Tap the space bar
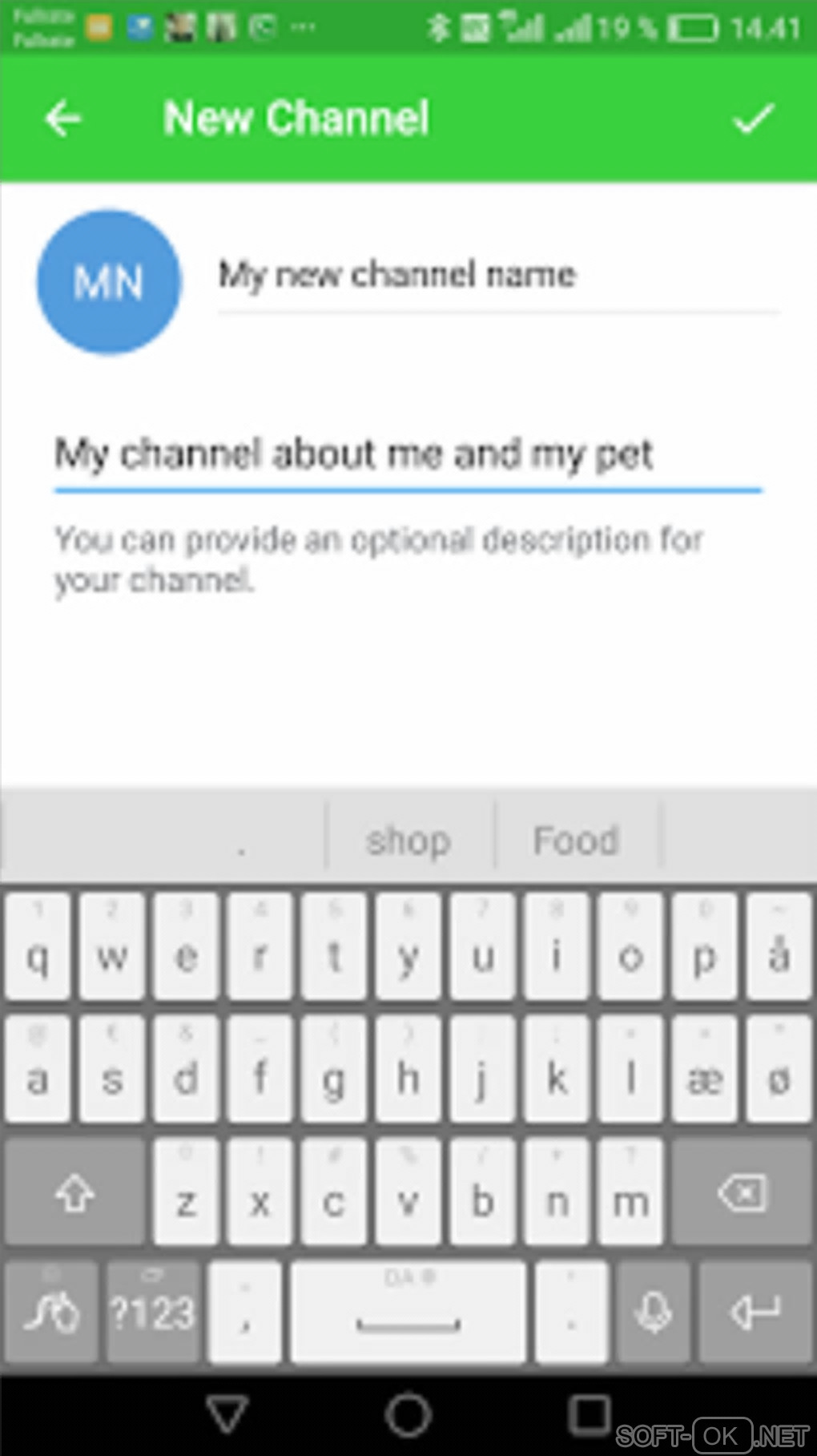Image resolution: width=817 pixels, height=1456 pixels. [408, 1313]
